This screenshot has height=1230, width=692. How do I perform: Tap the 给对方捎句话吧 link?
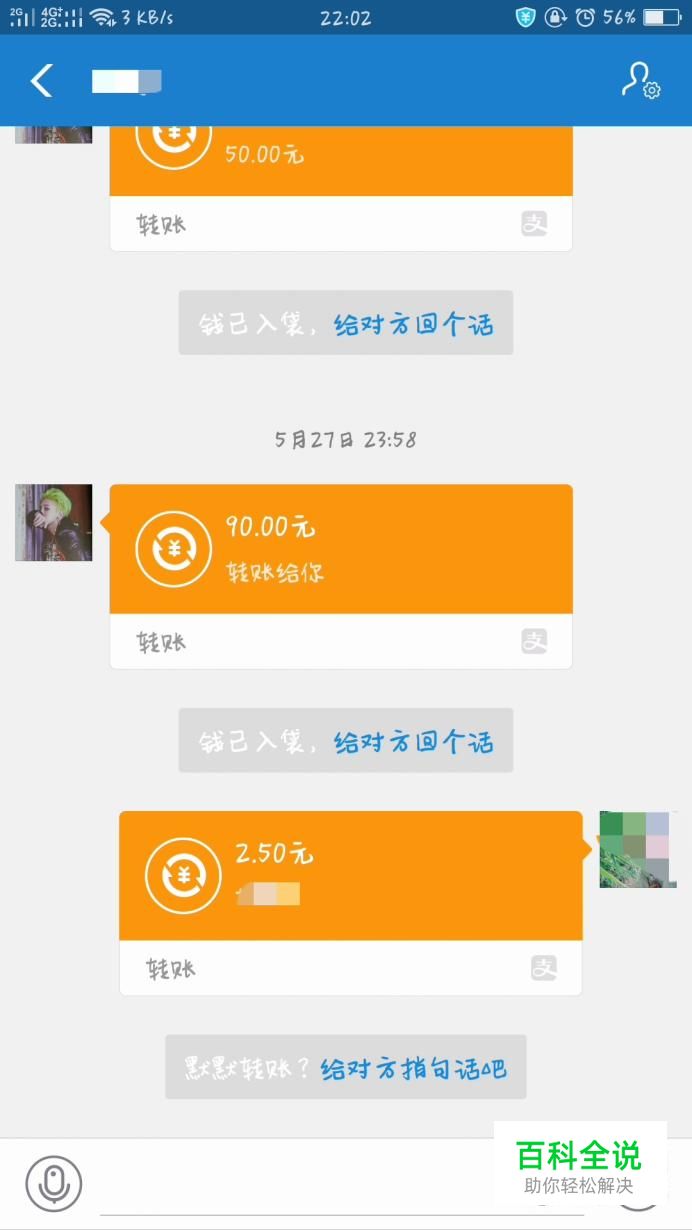413,1068
